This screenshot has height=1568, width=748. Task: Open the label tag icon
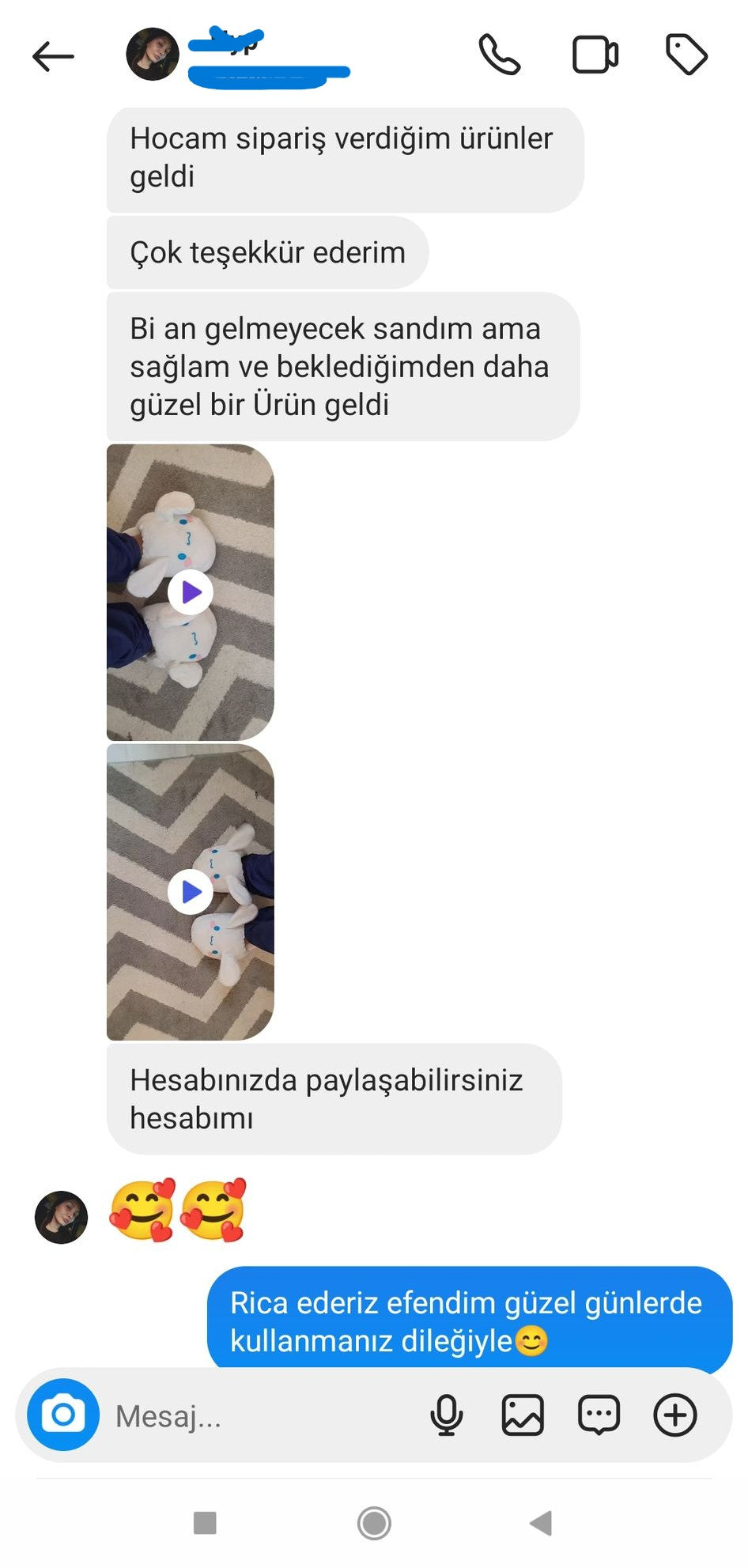[686, 55]
